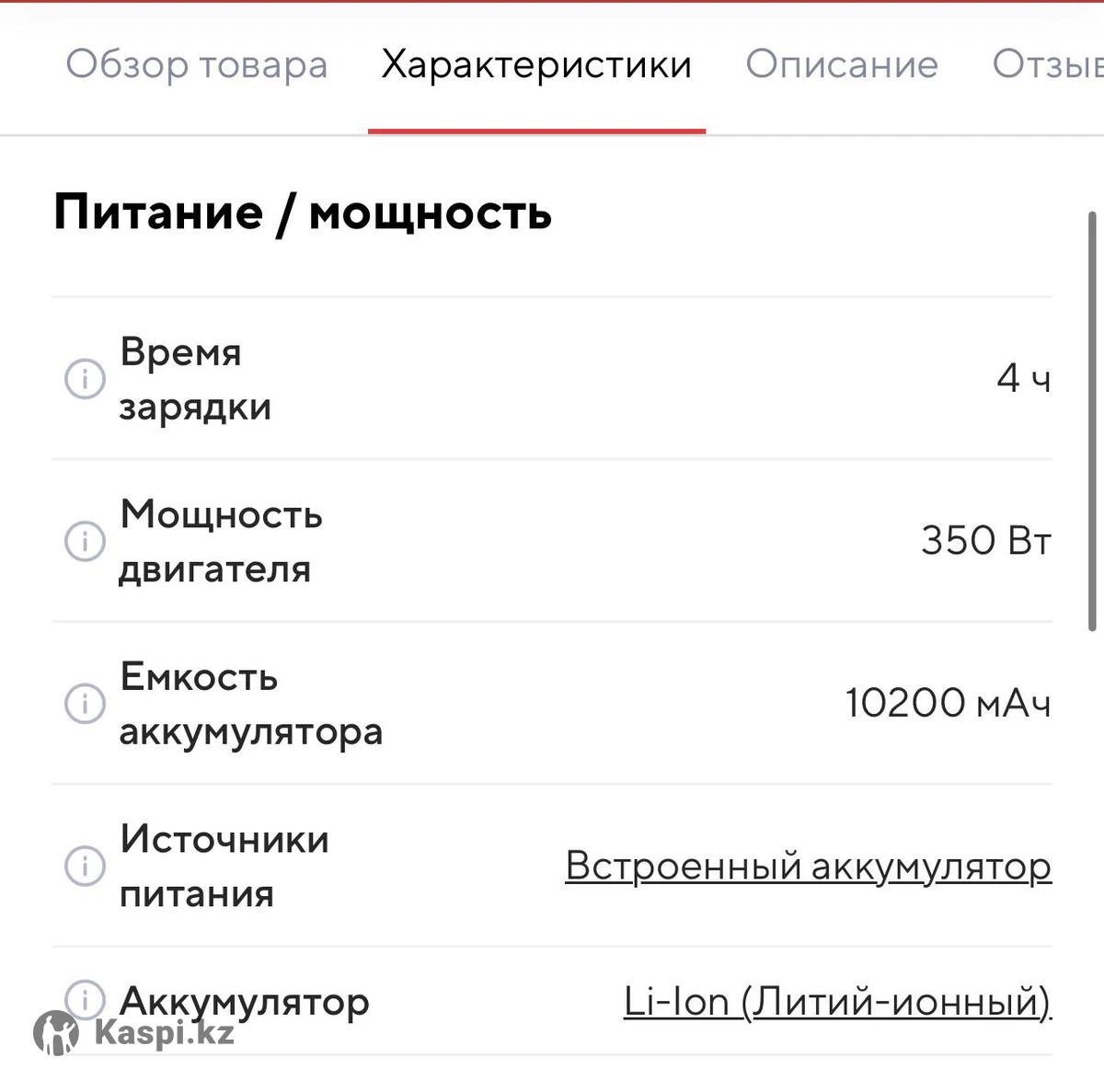Open the Li-Ion (Литий-ионный) link
Screen dimensions: 1104x1092
836,1001
